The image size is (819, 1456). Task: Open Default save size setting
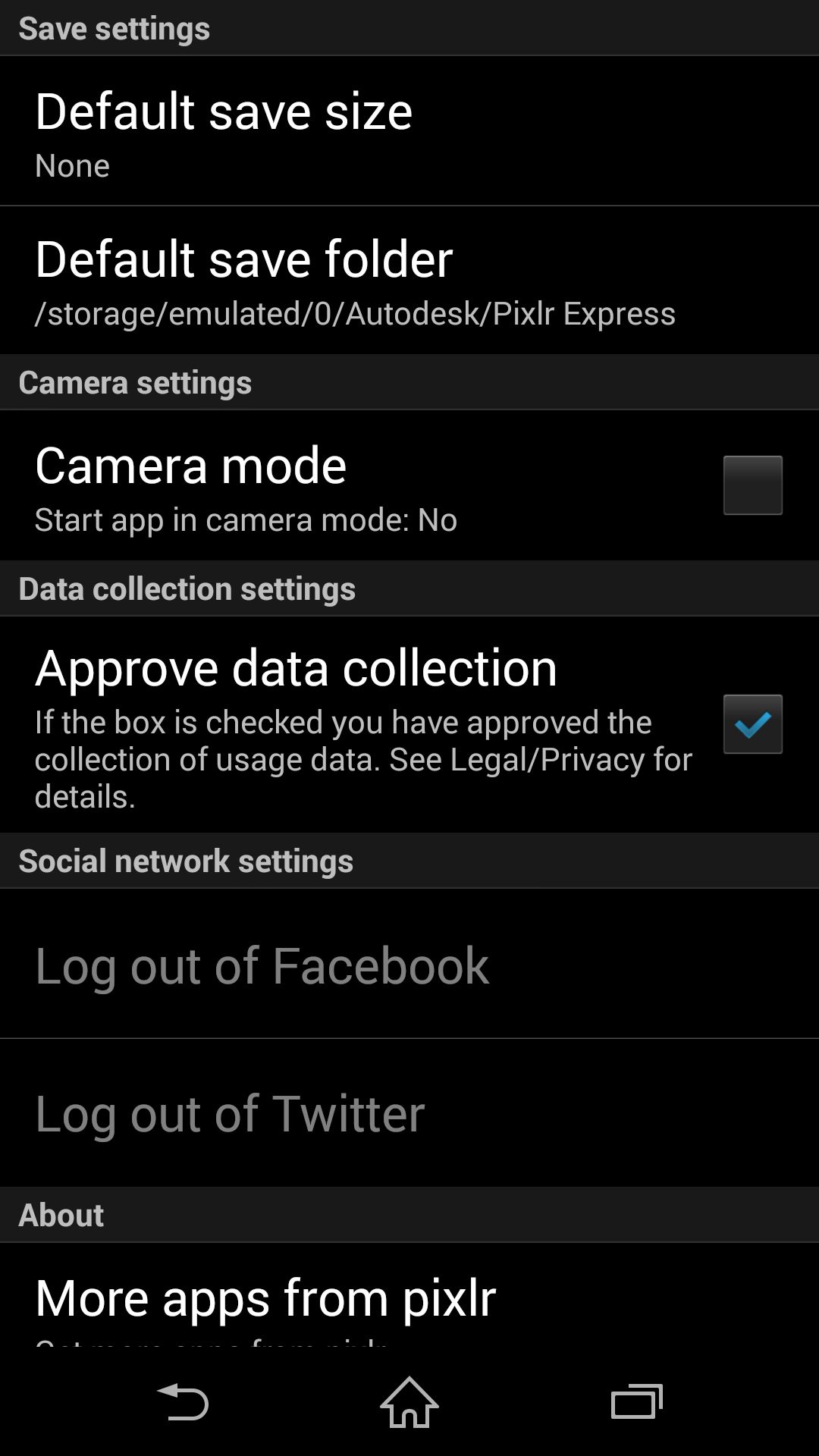409,130
